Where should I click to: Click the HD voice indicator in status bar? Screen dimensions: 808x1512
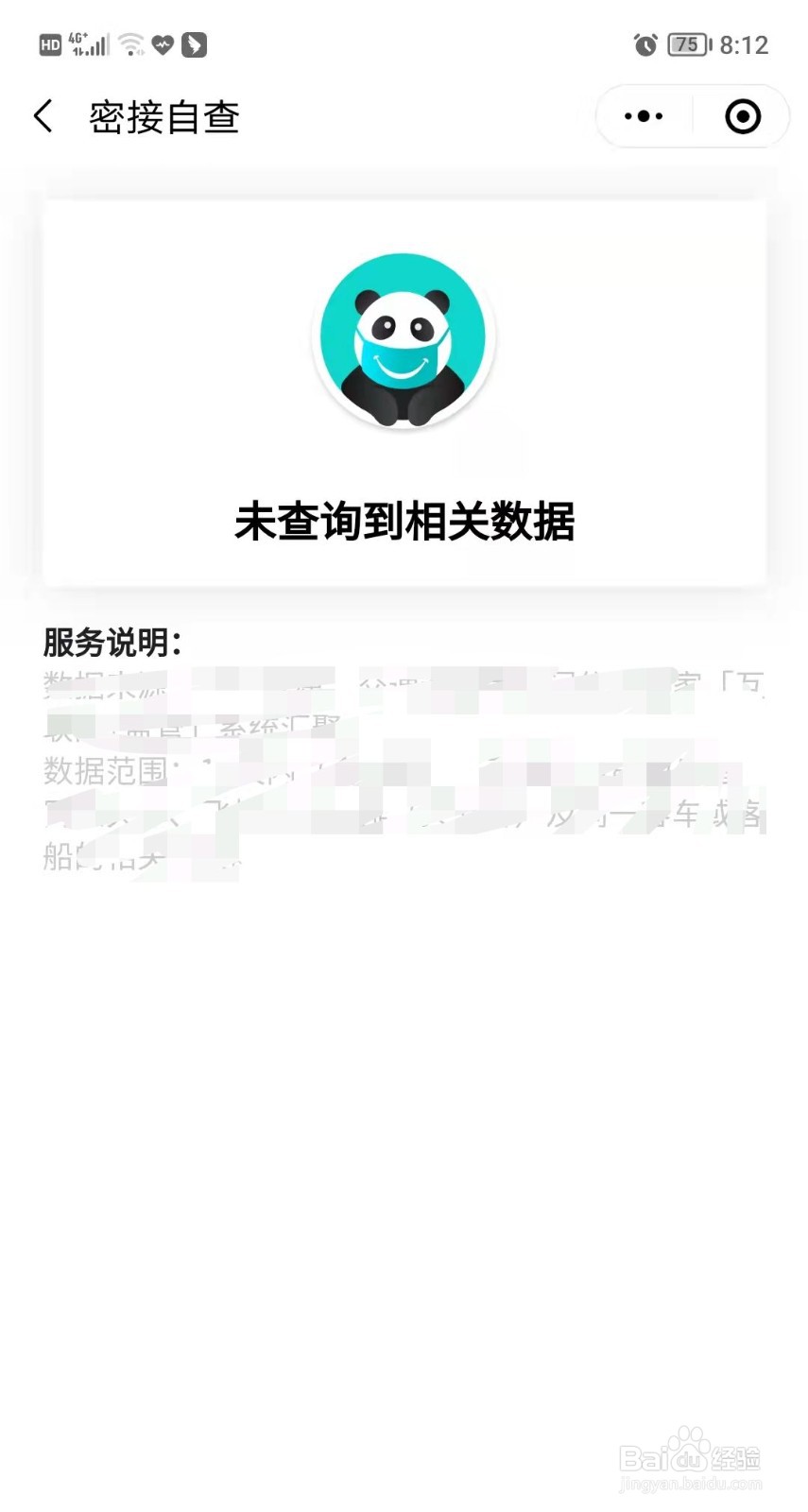(49, 43)
